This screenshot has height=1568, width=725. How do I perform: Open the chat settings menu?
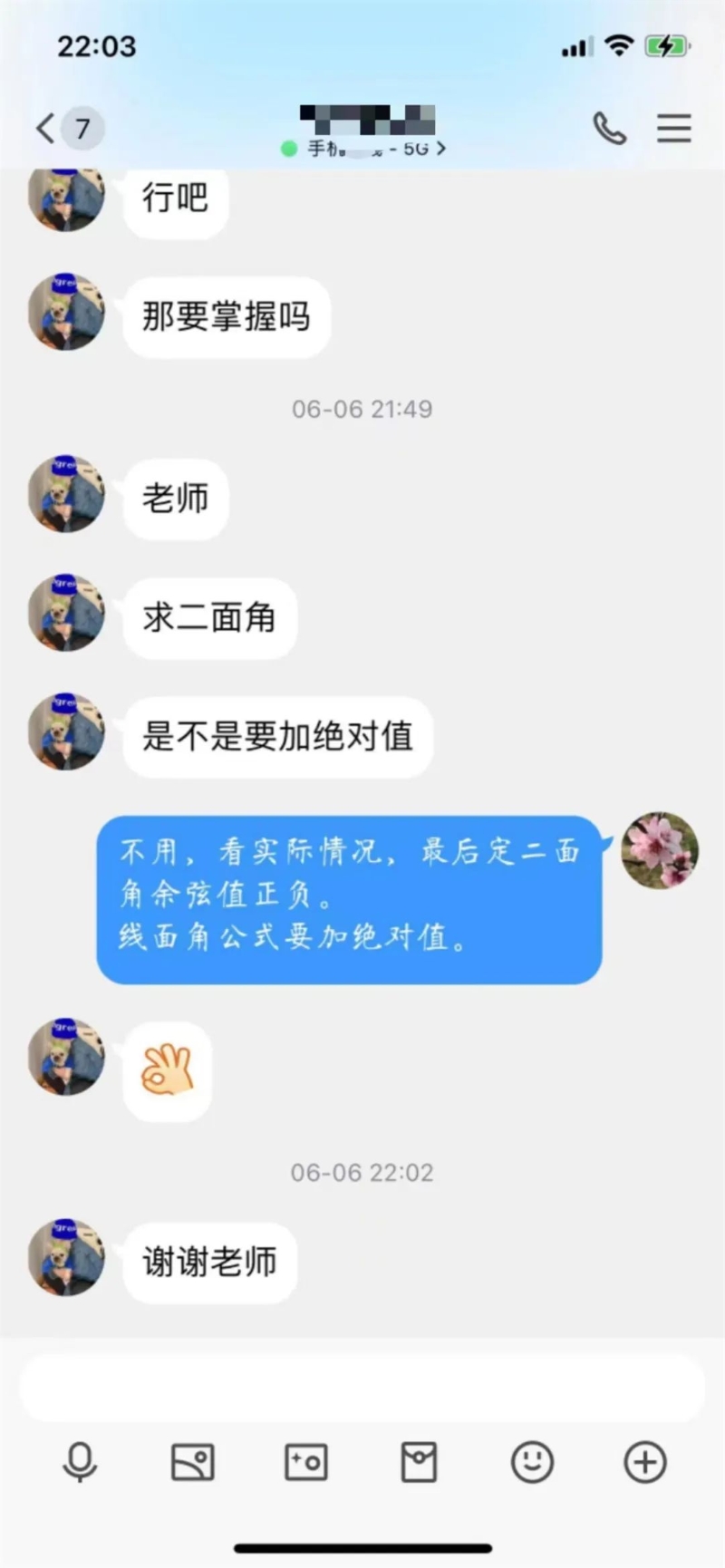(x=673, y=129)
